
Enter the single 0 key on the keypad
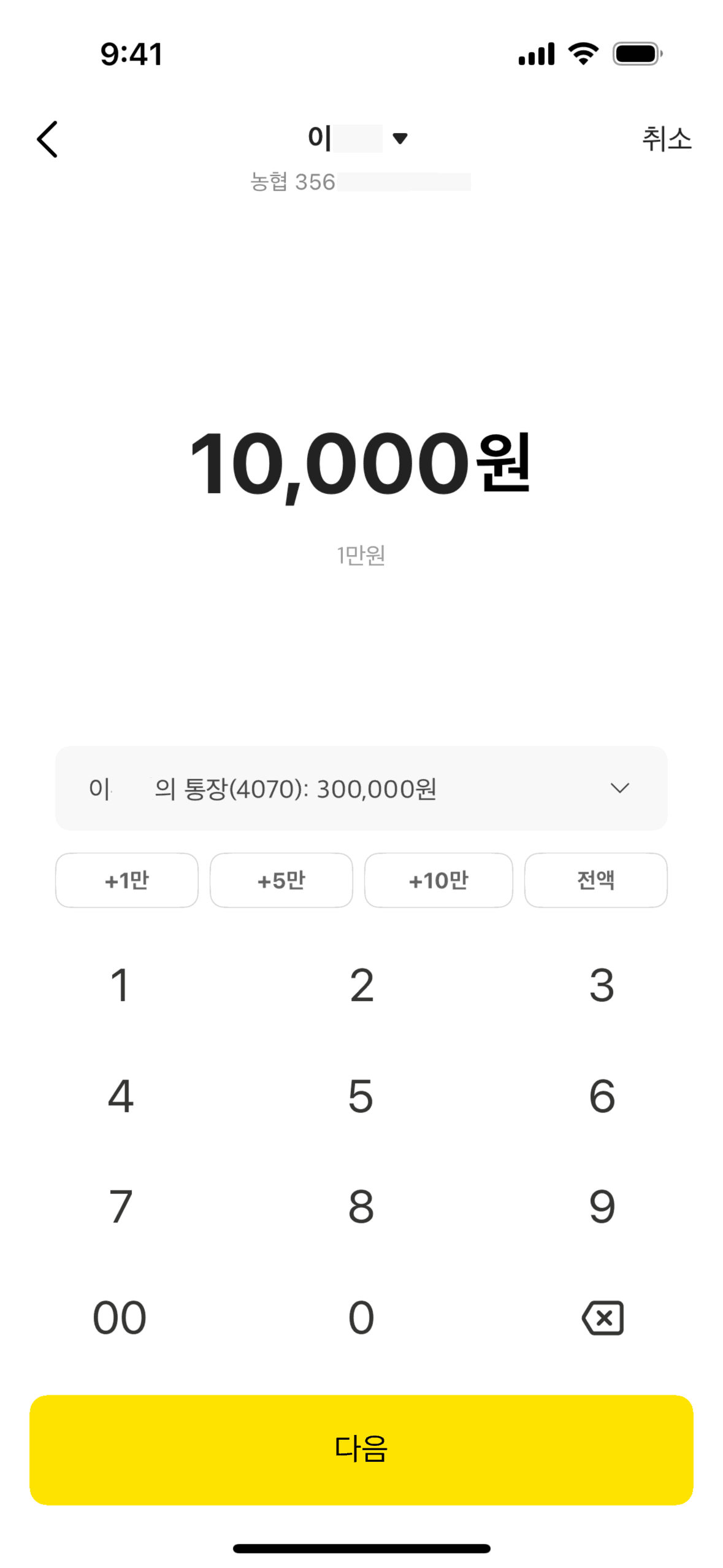pyautogui.click(x=361, y=1317)
